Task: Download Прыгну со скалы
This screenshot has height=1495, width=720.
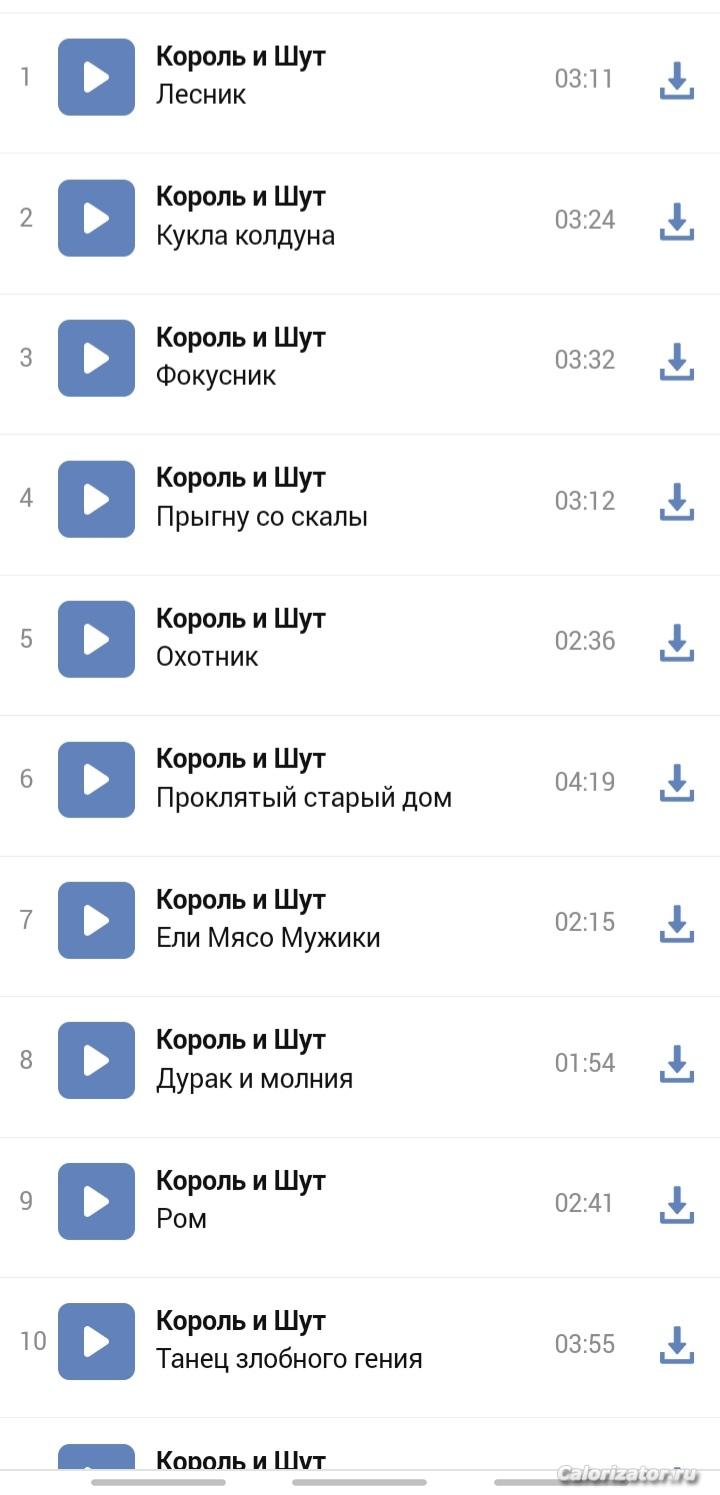Action: click(x=677, y=501)
